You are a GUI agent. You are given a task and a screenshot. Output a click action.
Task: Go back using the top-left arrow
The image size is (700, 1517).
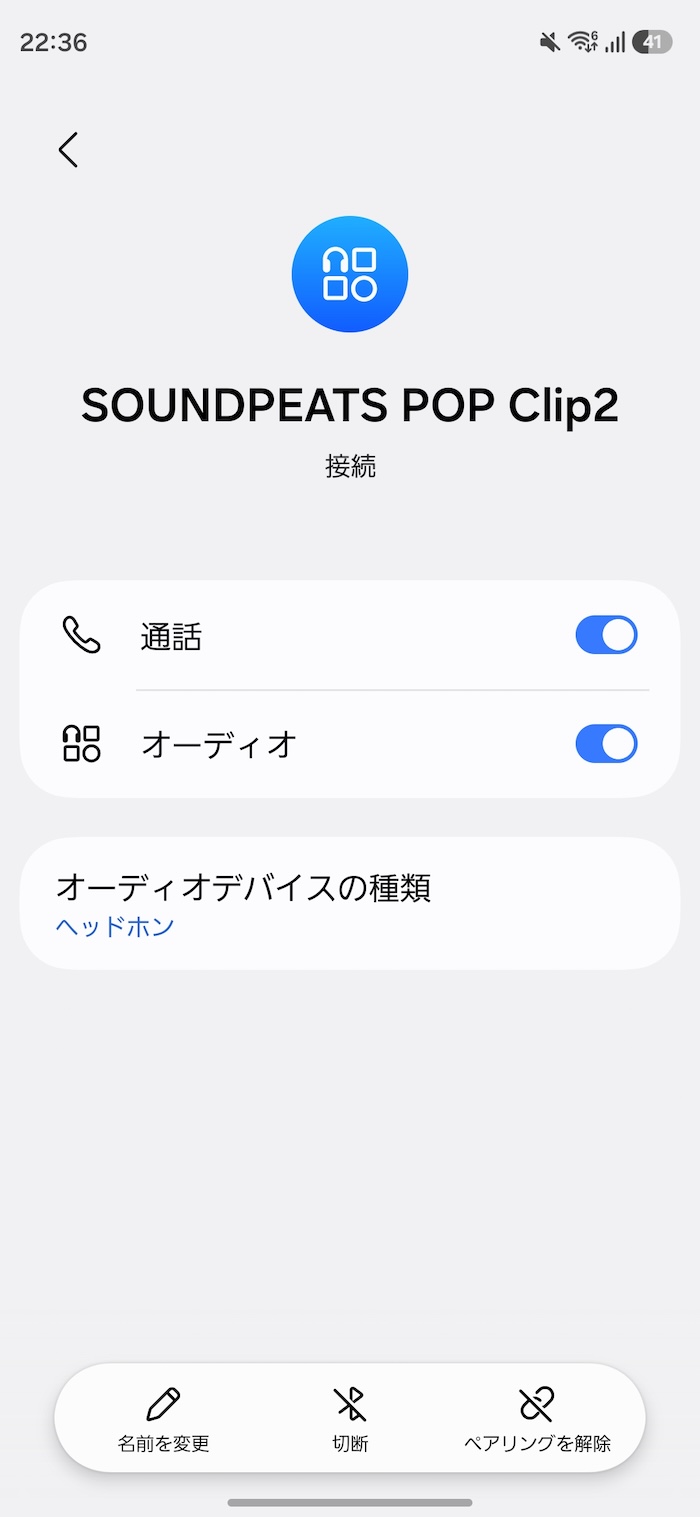click(x=68, y=150)
